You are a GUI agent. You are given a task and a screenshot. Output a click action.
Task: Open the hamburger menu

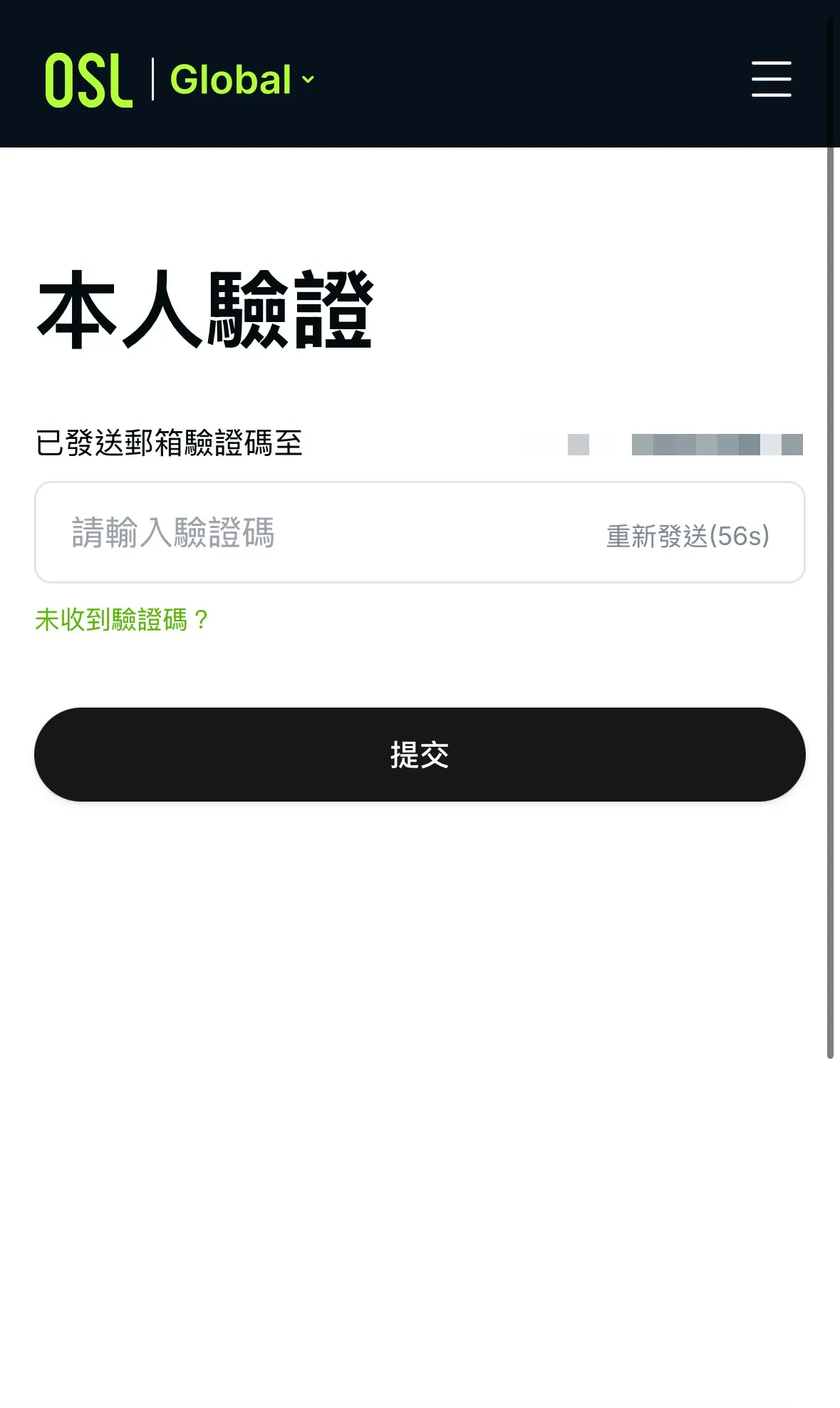(x=771, y=79)
